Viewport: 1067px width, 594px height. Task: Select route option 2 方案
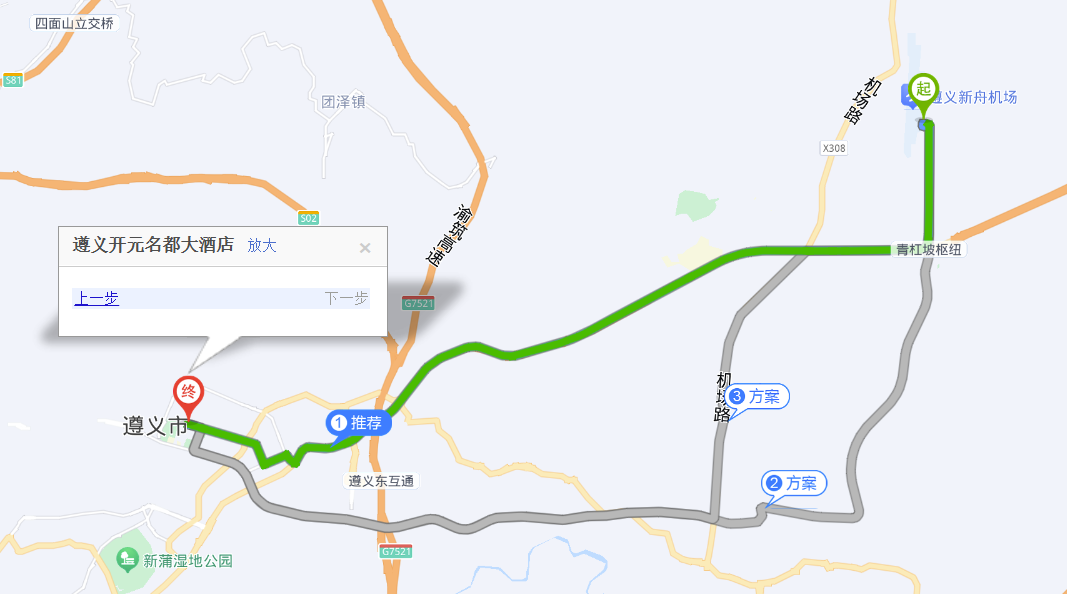[794, 484]
